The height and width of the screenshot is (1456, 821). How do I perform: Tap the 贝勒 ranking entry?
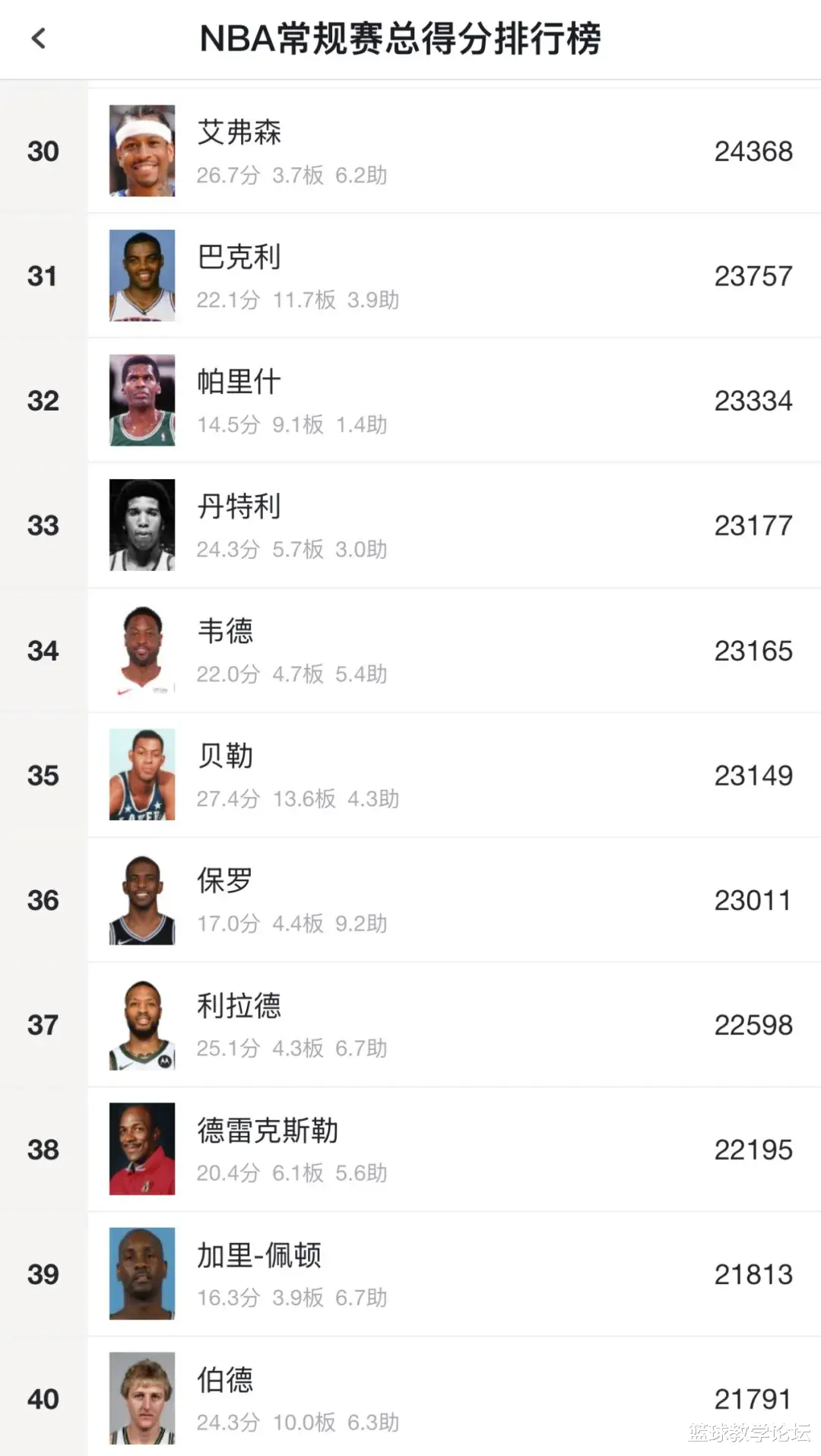pos(410,775)
